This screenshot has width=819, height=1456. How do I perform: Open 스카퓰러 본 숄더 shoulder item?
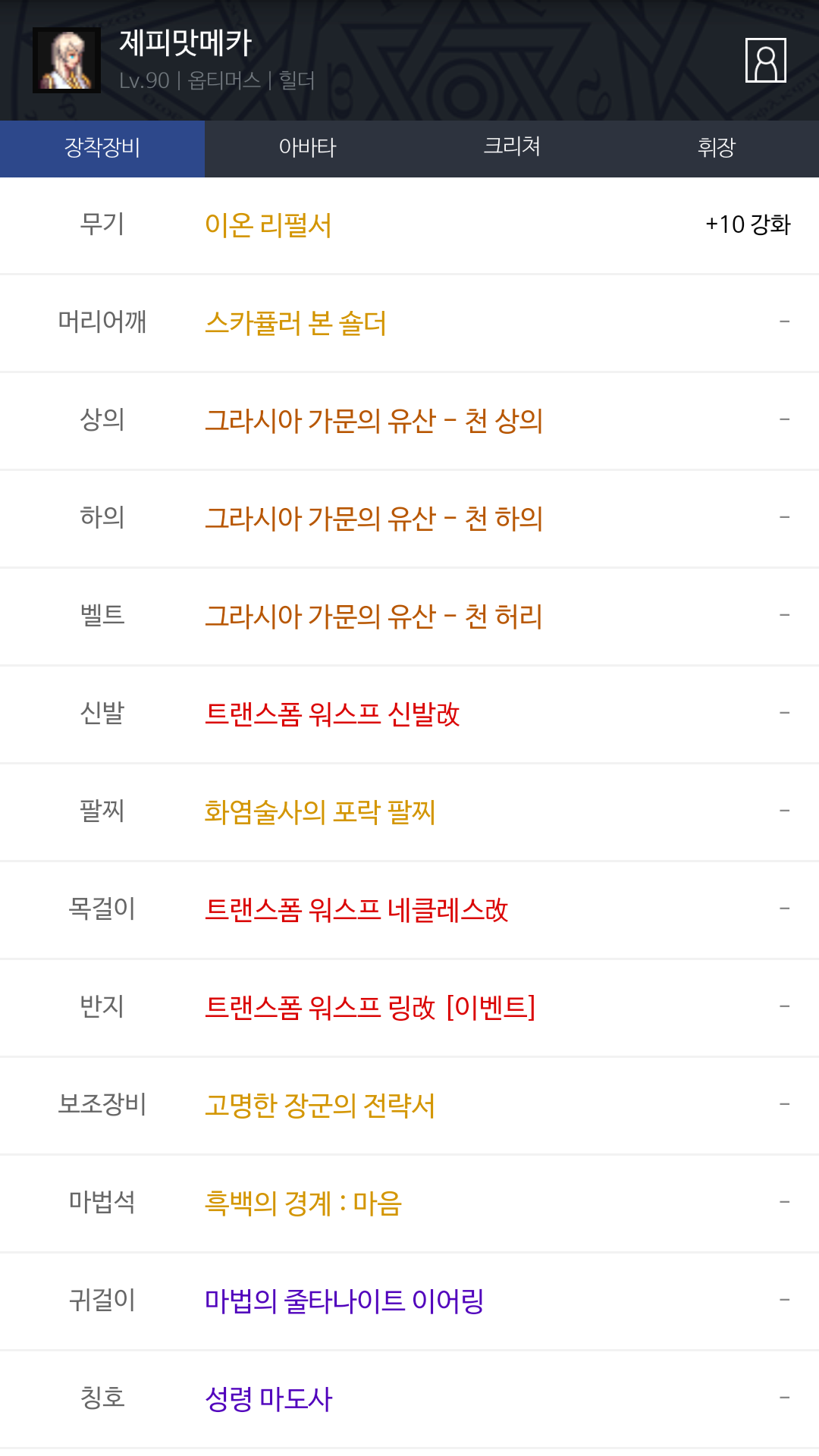click(x=296, y=323)
